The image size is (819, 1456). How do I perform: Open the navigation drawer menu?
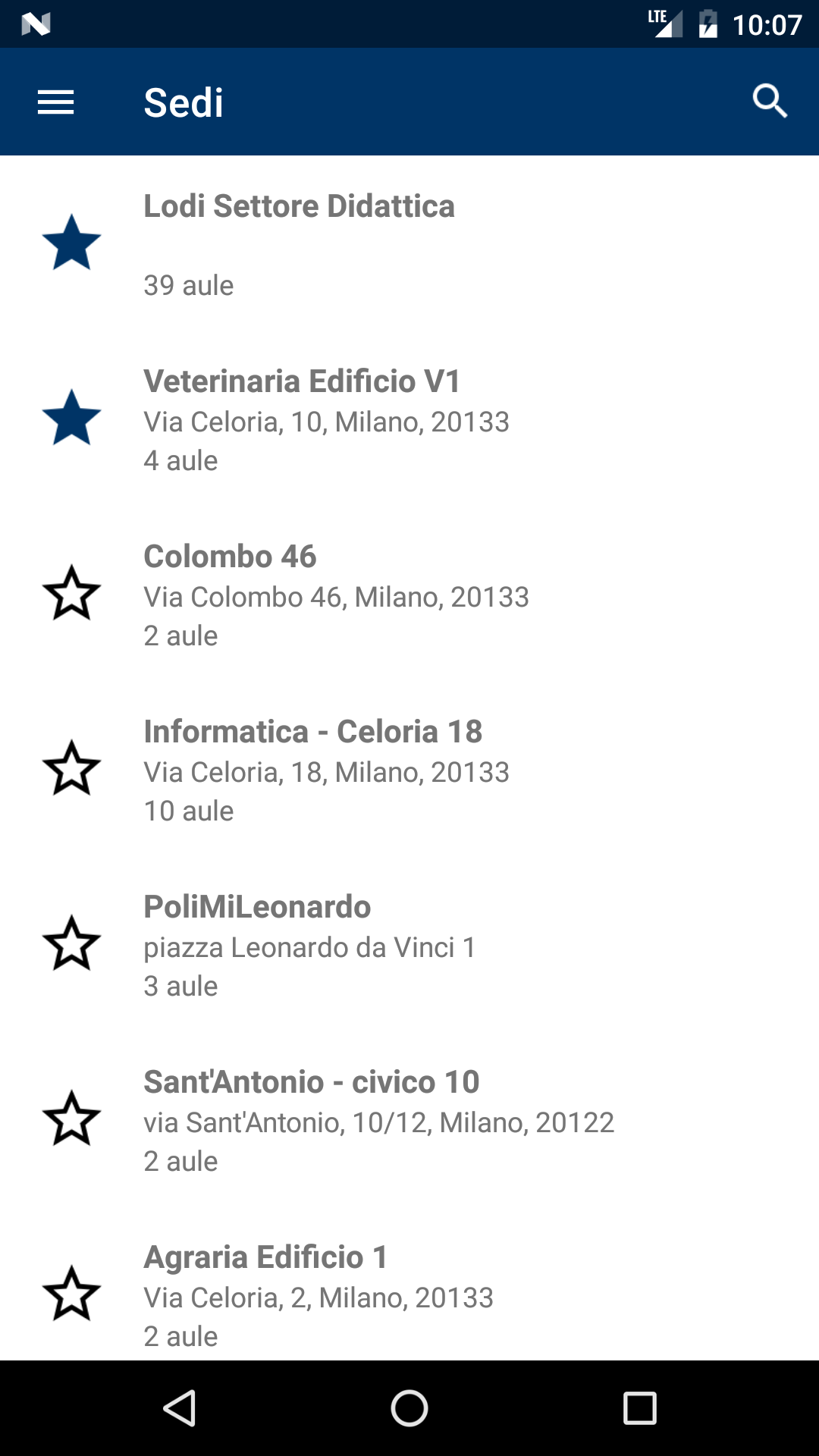point(55,102)
